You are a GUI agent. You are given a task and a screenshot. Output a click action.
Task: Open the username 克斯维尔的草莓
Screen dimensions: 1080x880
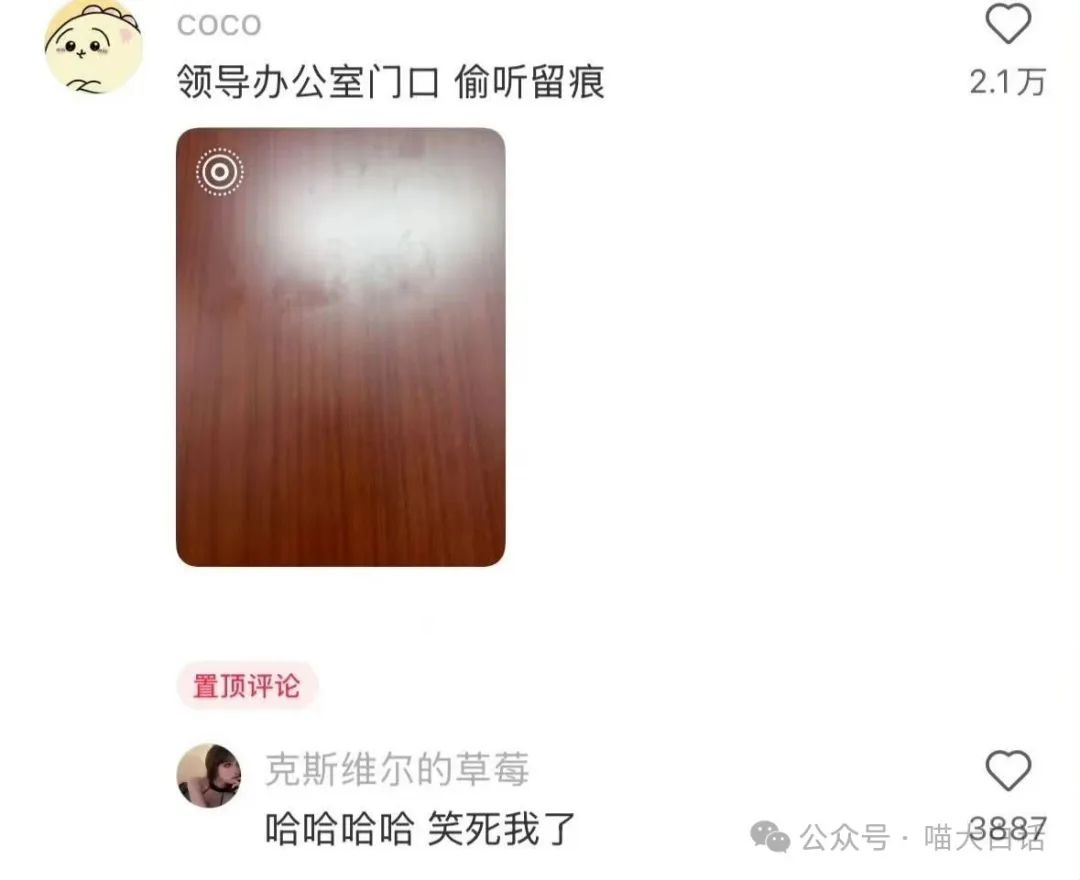(396, 769)
